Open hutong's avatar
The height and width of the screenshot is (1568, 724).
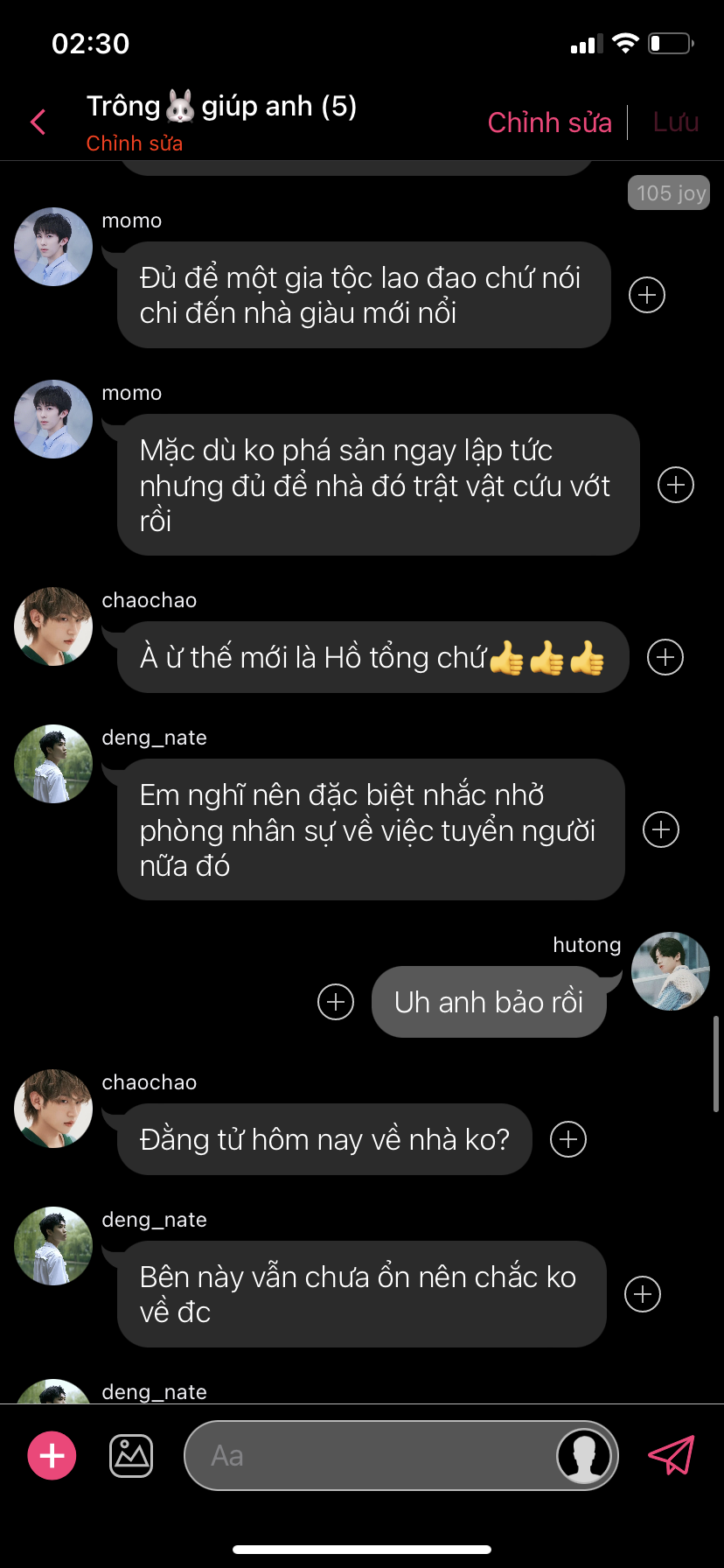point(671,971)
